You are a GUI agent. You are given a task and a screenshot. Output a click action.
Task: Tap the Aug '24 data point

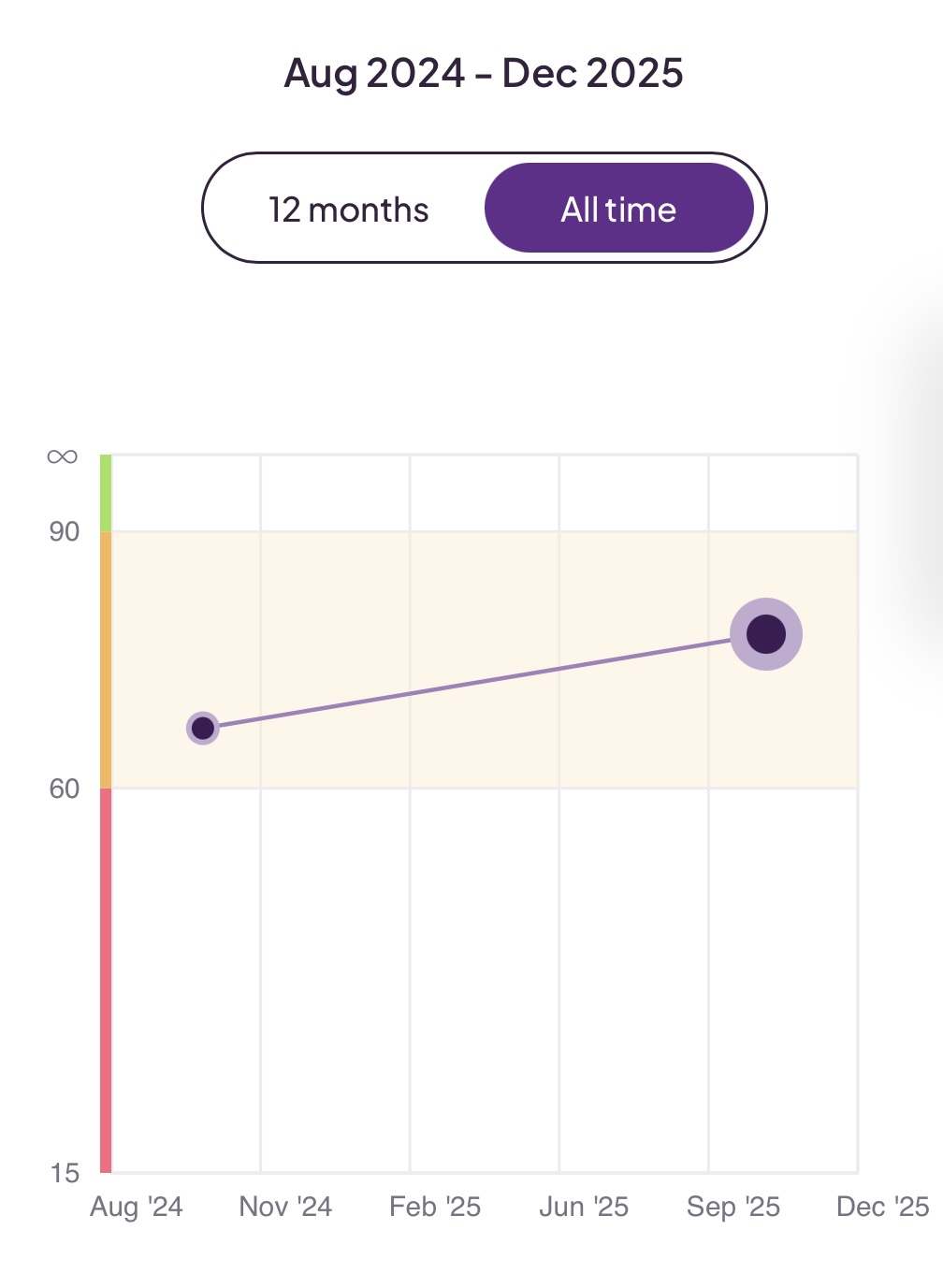click(203, 728)
